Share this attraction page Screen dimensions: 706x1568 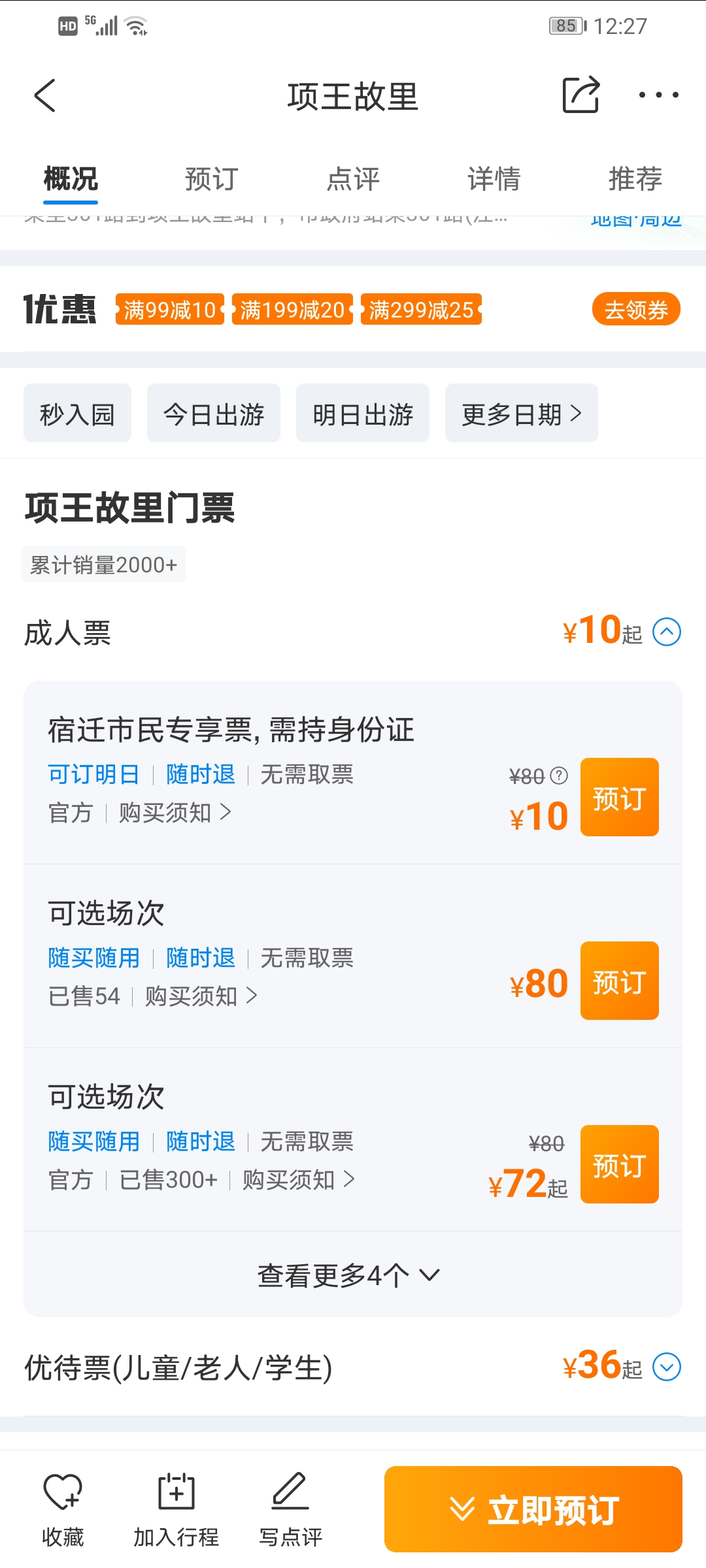tap(580, 95)
